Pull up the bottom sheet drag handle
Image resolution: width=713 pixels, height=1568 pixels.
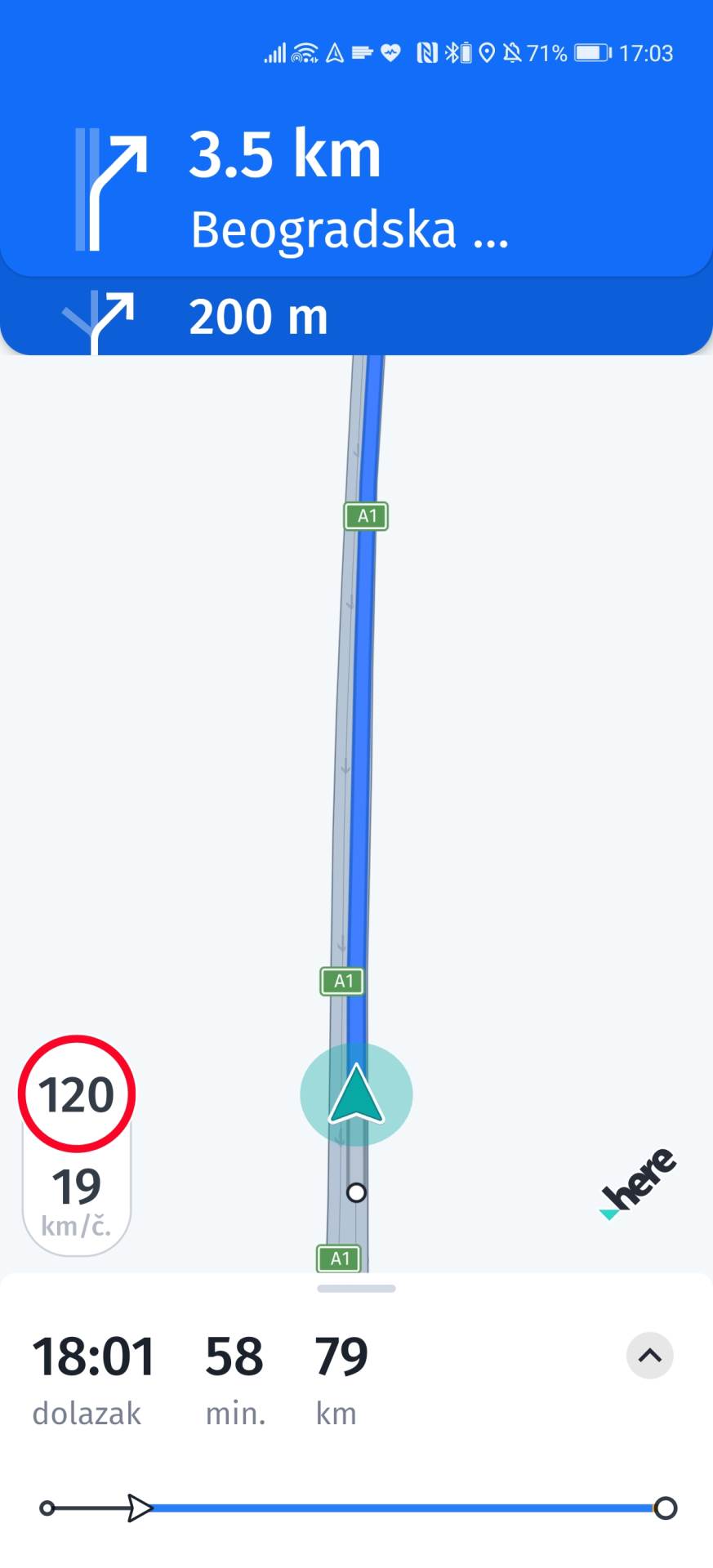tap(356, 1288)
